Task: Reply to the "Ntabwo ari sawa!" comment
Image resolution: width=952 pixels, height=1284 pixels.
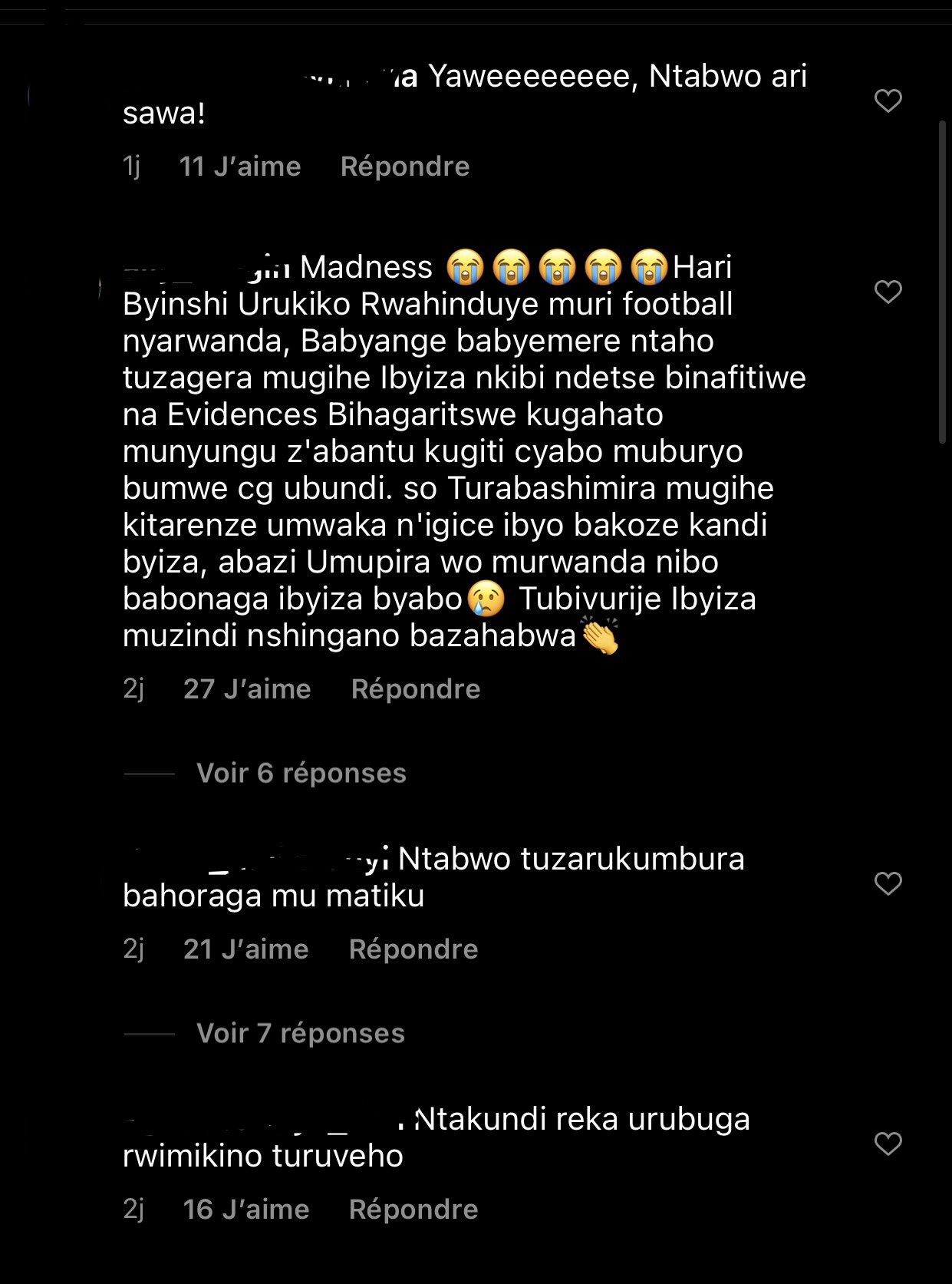Action: (x=404, y=167)
